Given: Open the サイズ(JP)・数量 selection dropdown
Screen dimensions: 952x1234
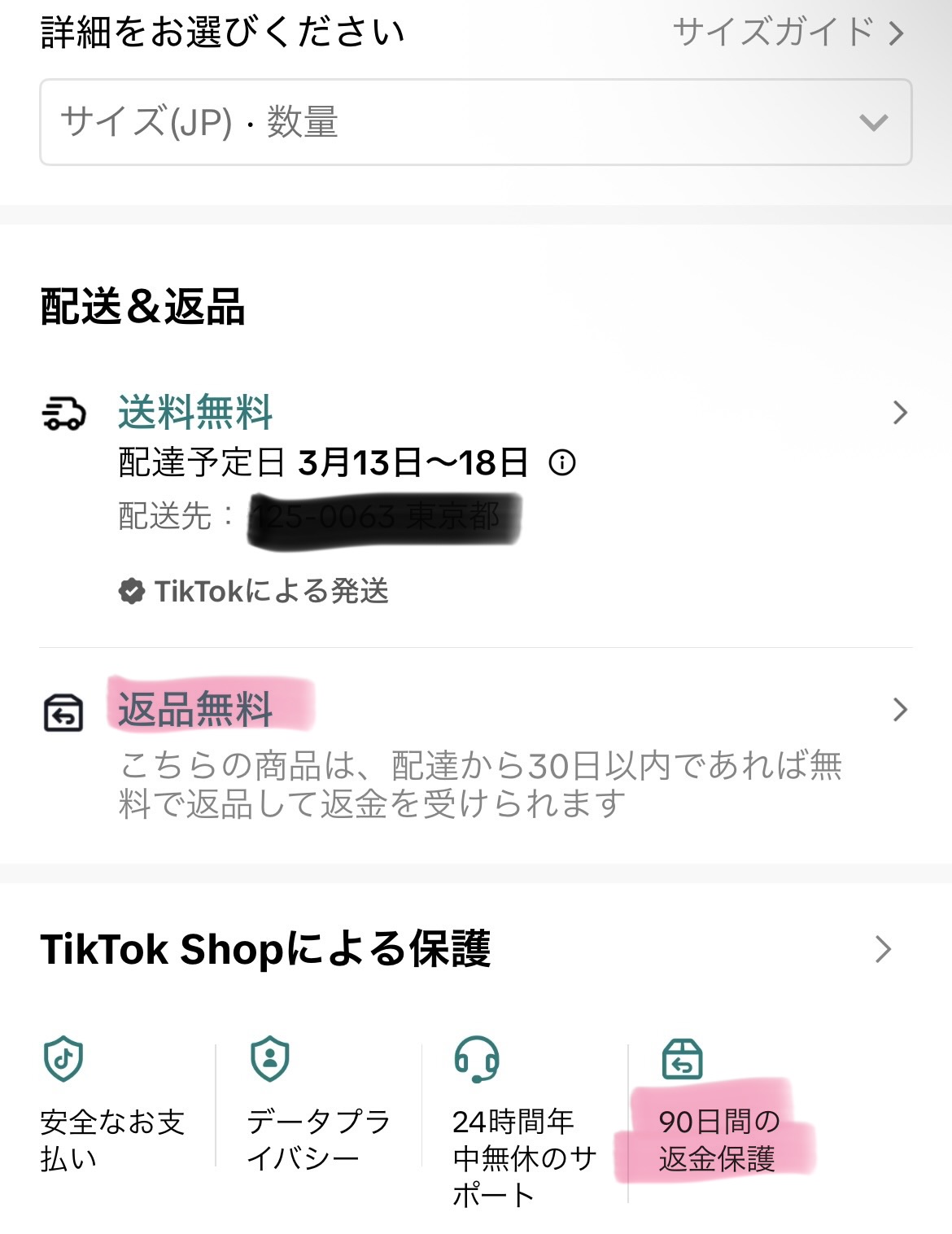Looking at the screenshot, I should click(476, 122).
